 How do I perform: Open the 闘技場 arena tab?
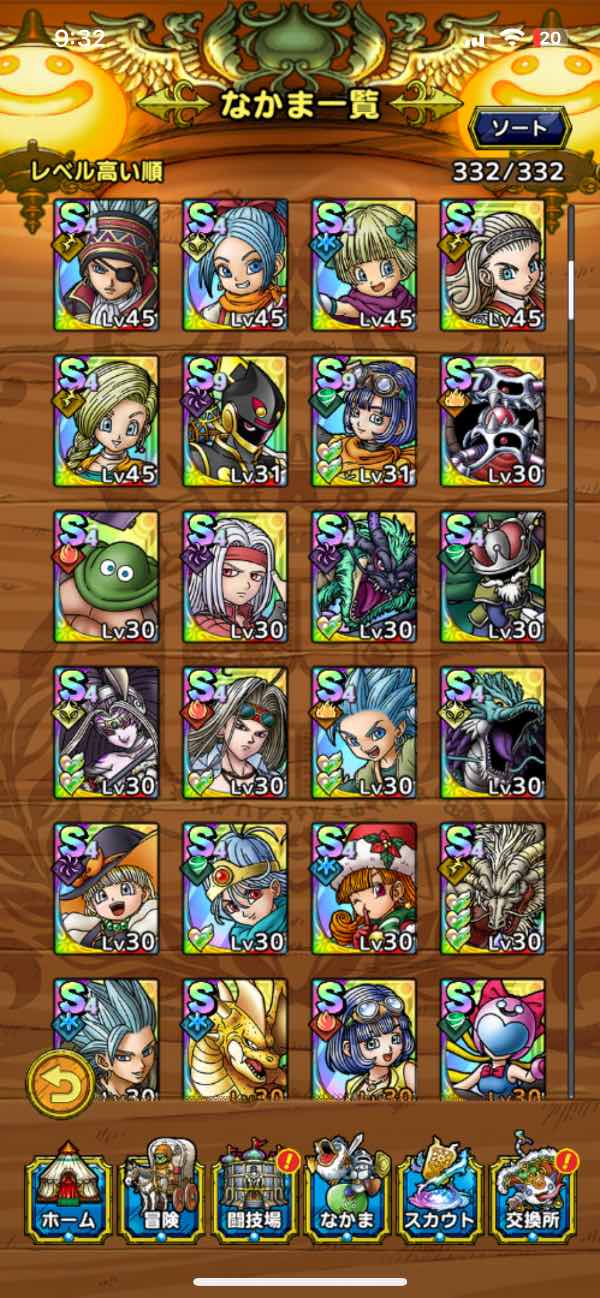(x=252, y=1198)
